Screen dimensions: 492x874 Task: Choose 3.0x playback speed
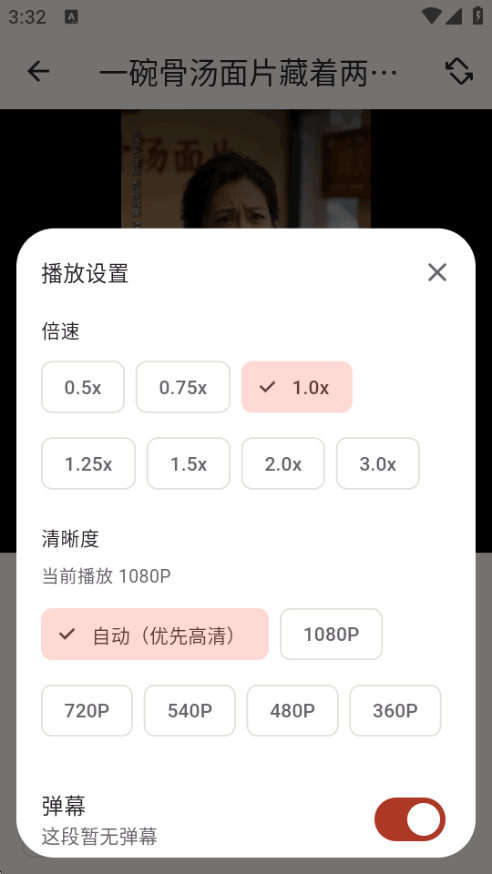click(x=378, y=464)
